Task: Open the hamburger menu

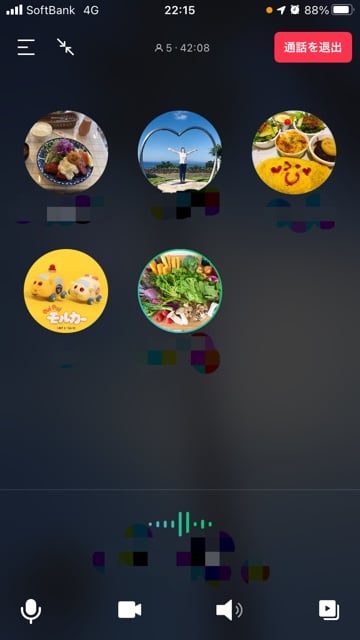Action: pyautogui.click(x=26, y=47)
